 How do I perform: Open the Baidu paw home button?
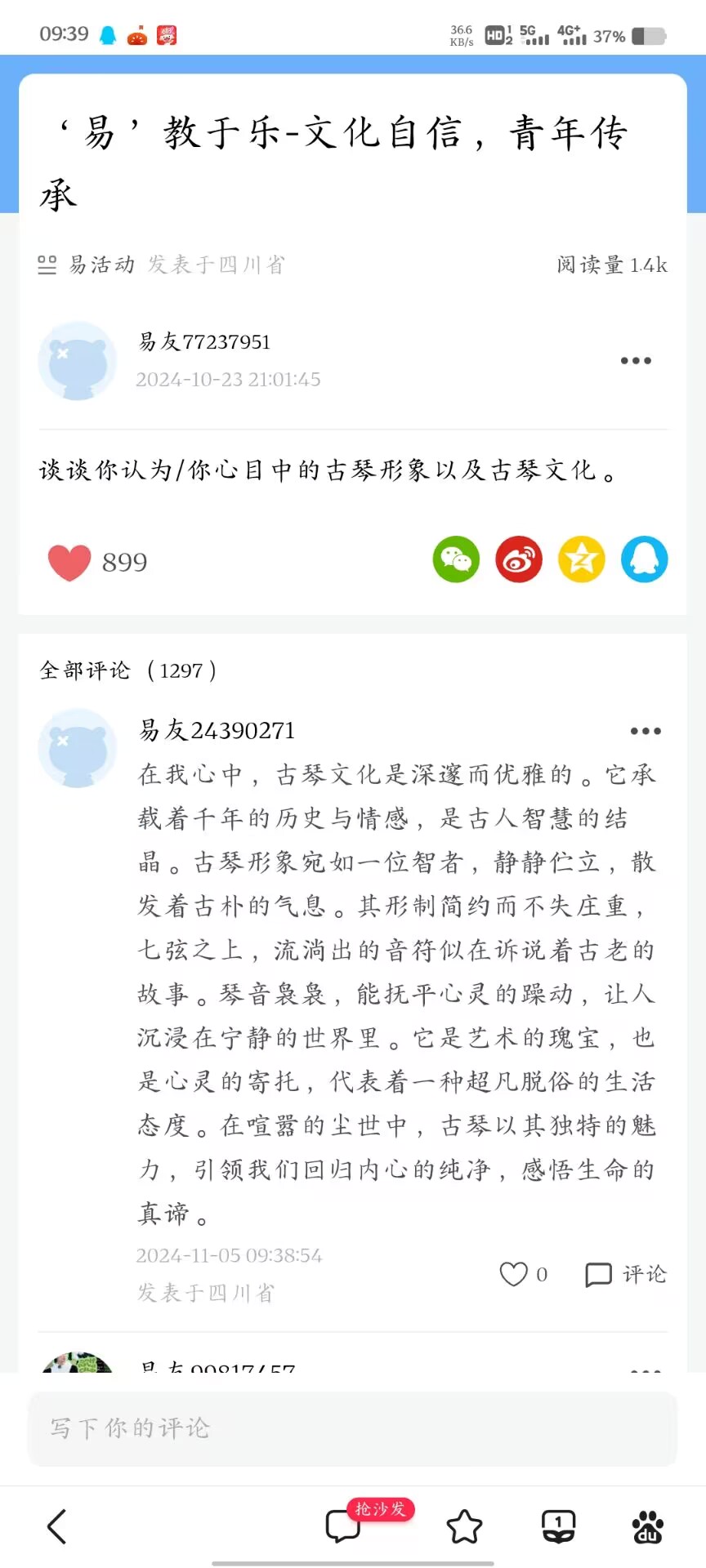click(648, 1526)
